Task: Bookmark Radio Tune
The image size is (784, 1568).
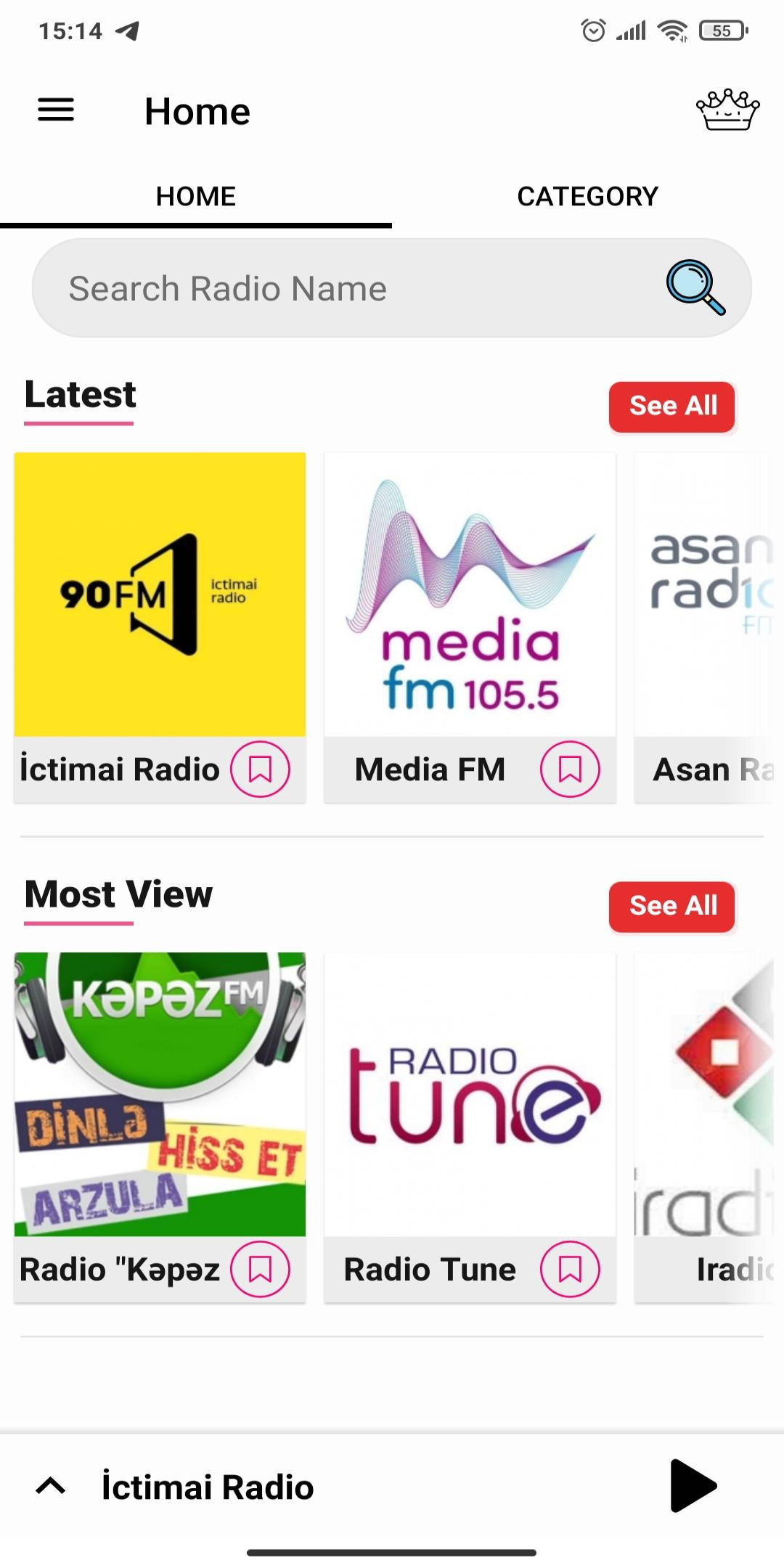Action: [570, 1270]
